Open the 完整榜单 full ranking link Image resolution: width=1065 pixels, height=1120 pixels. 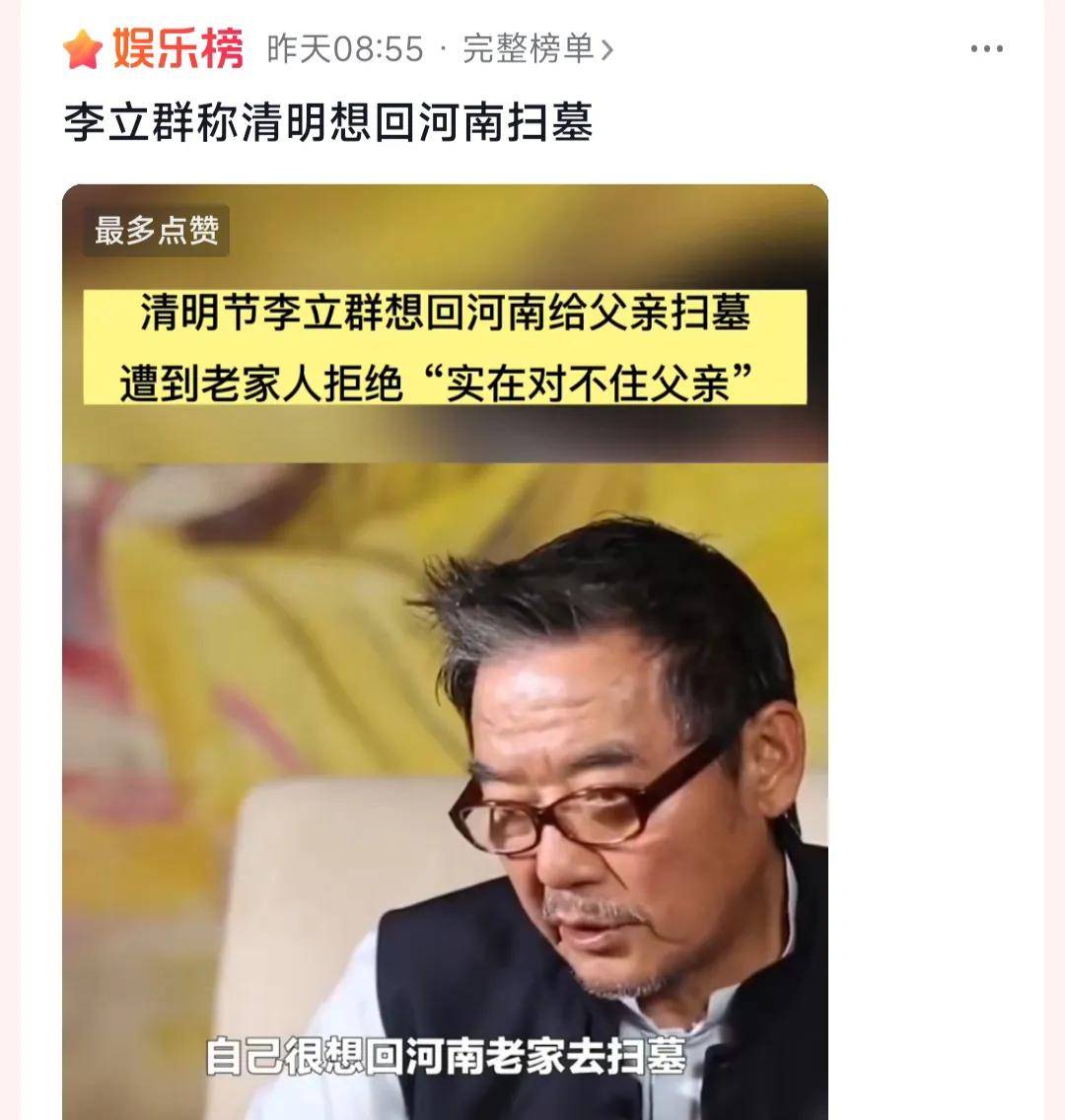537,49
